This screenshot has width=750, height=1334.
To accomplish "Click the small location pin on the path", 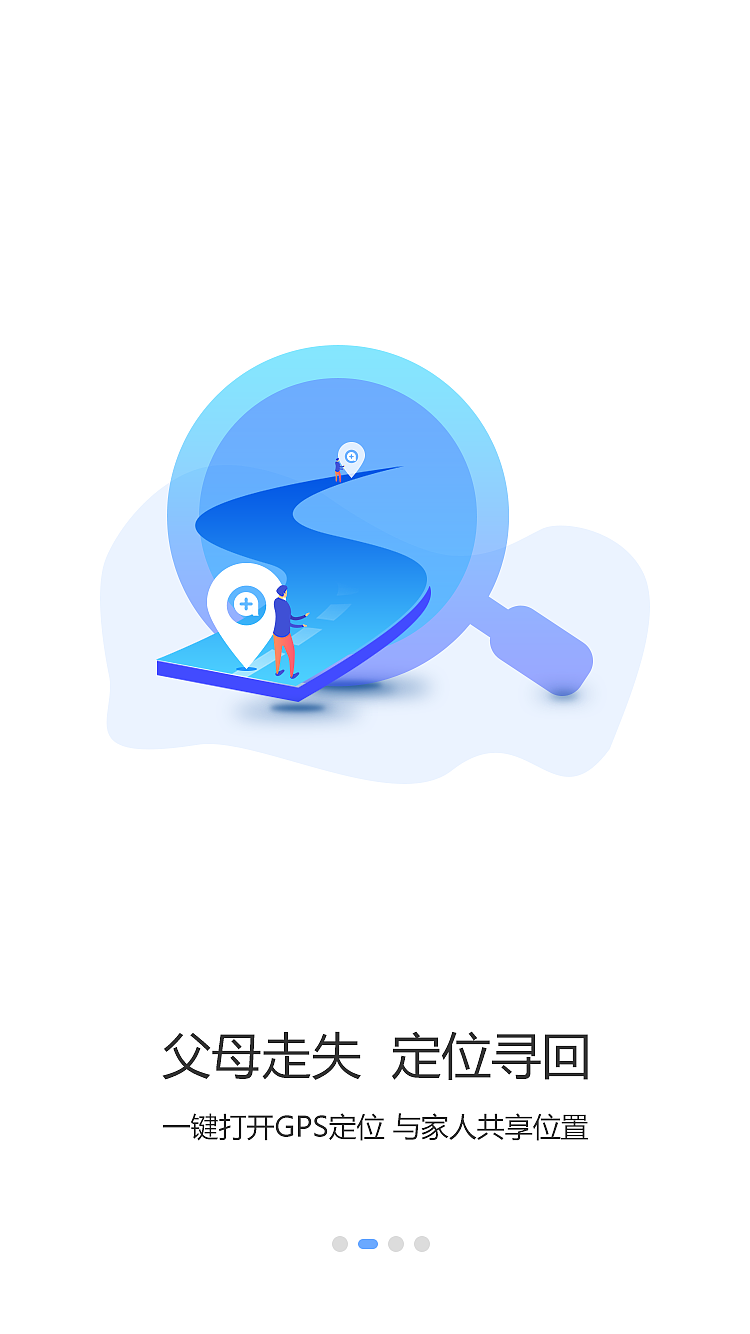I will [x=351, y=457].
